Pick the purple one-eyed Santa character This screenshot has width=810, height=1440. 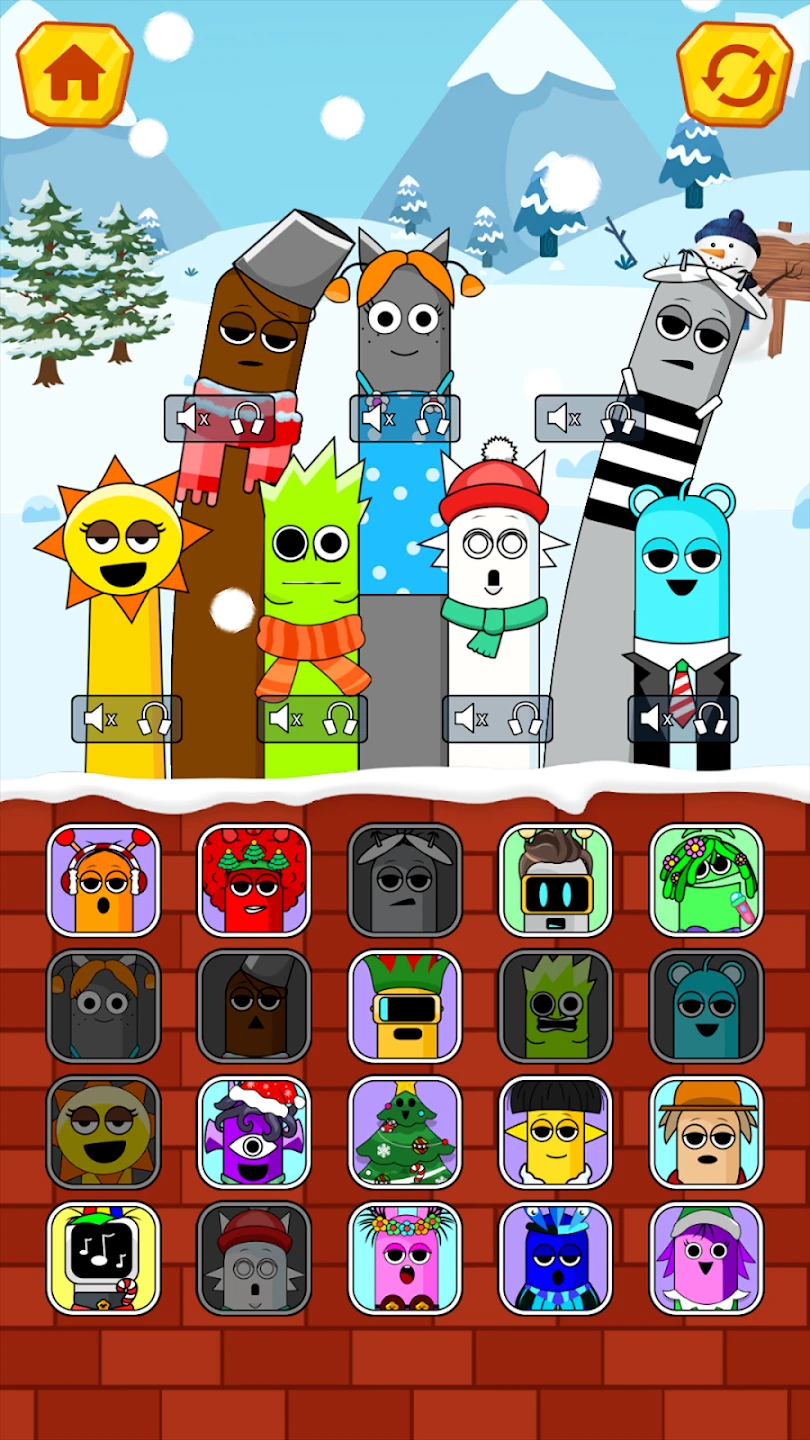(254, 1132)
